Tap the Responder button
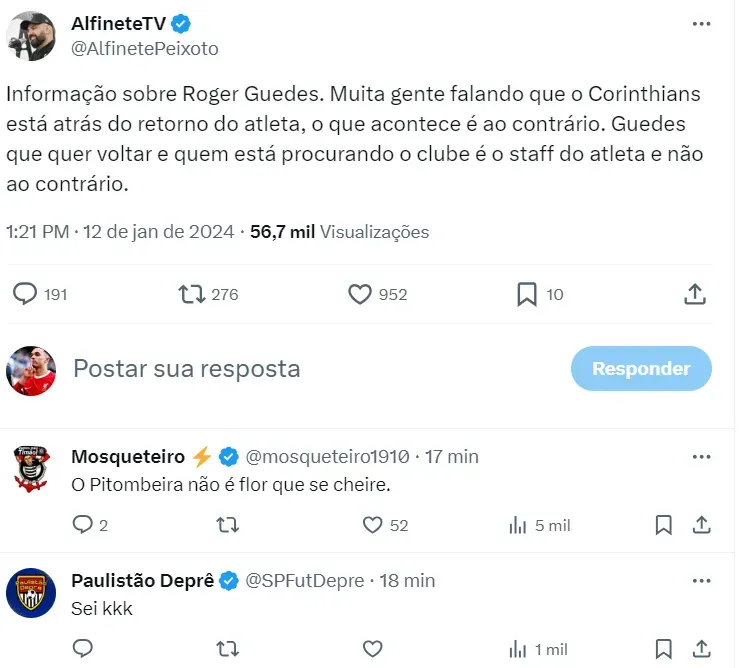Viewport: 742px width, 668px height. pos(641,368)
